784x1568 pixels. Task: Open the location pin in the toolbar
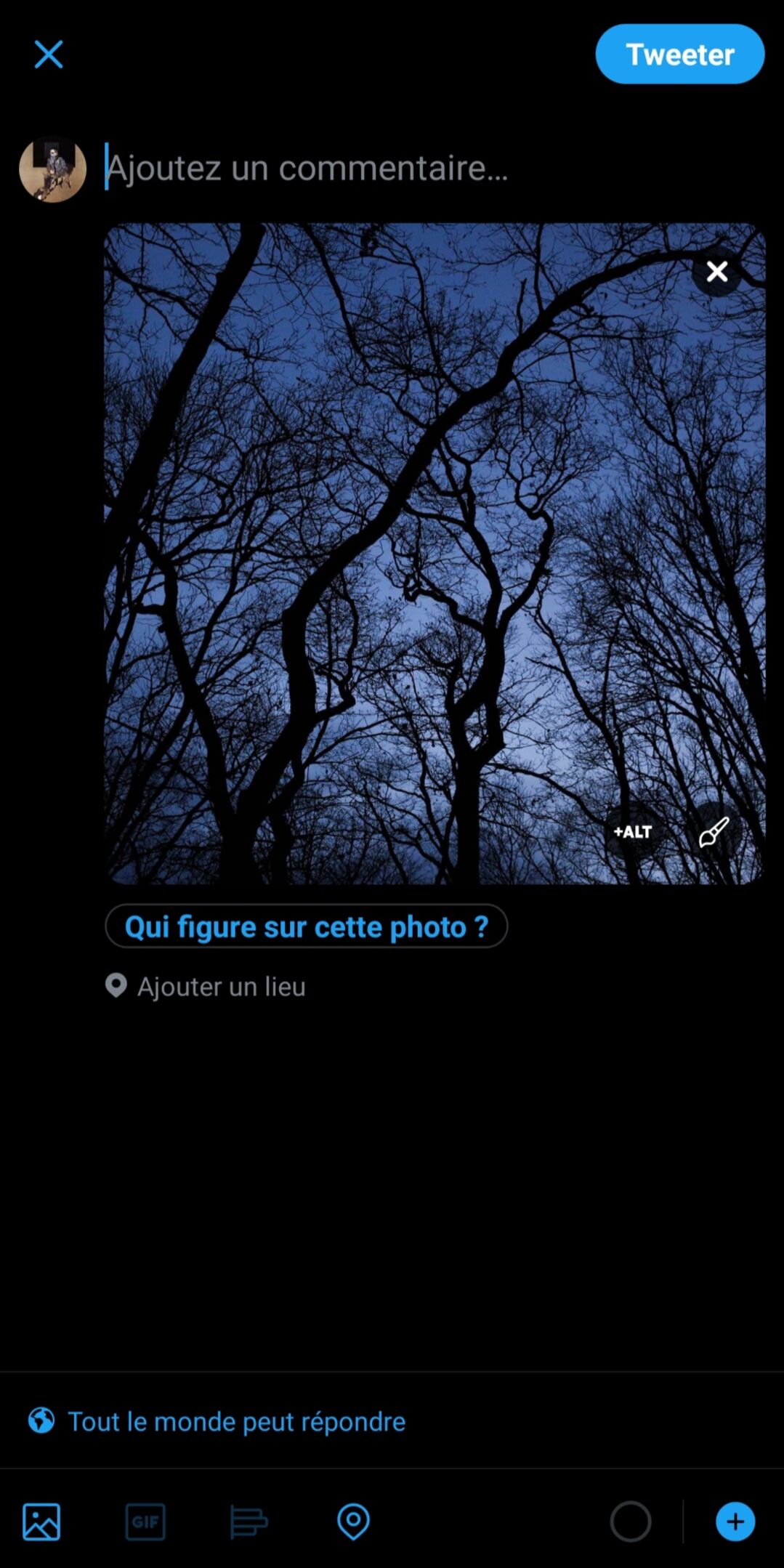[354, 1521]
